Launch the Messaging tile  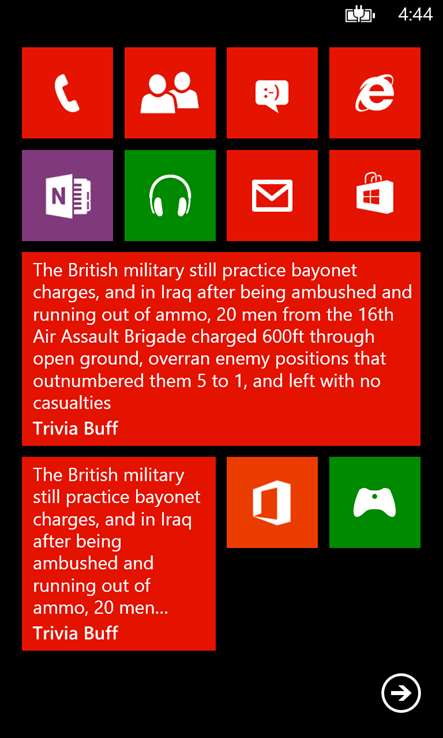[x=272, y=93]
